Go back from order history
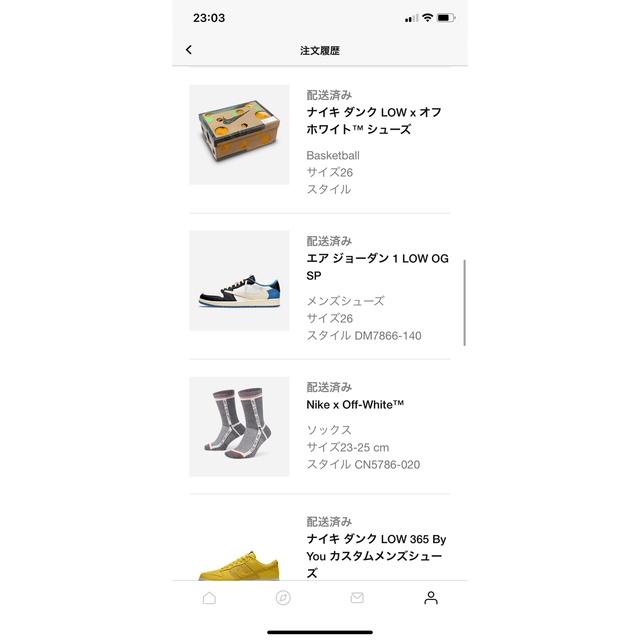Viewport: 640px width, 640px height. pos(189,50)
